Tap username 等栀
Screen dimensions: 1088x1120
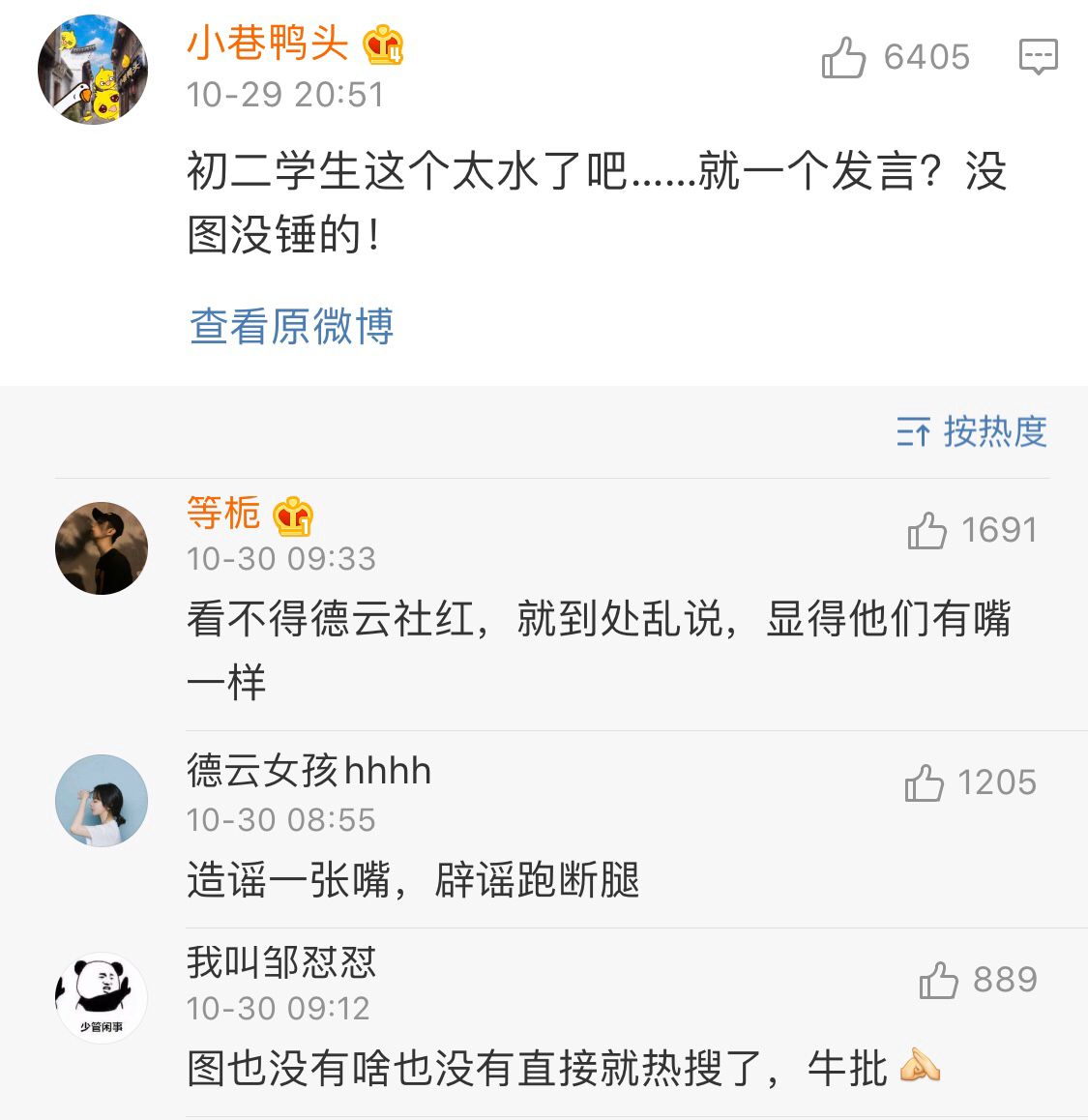click(x=223, y=513)
